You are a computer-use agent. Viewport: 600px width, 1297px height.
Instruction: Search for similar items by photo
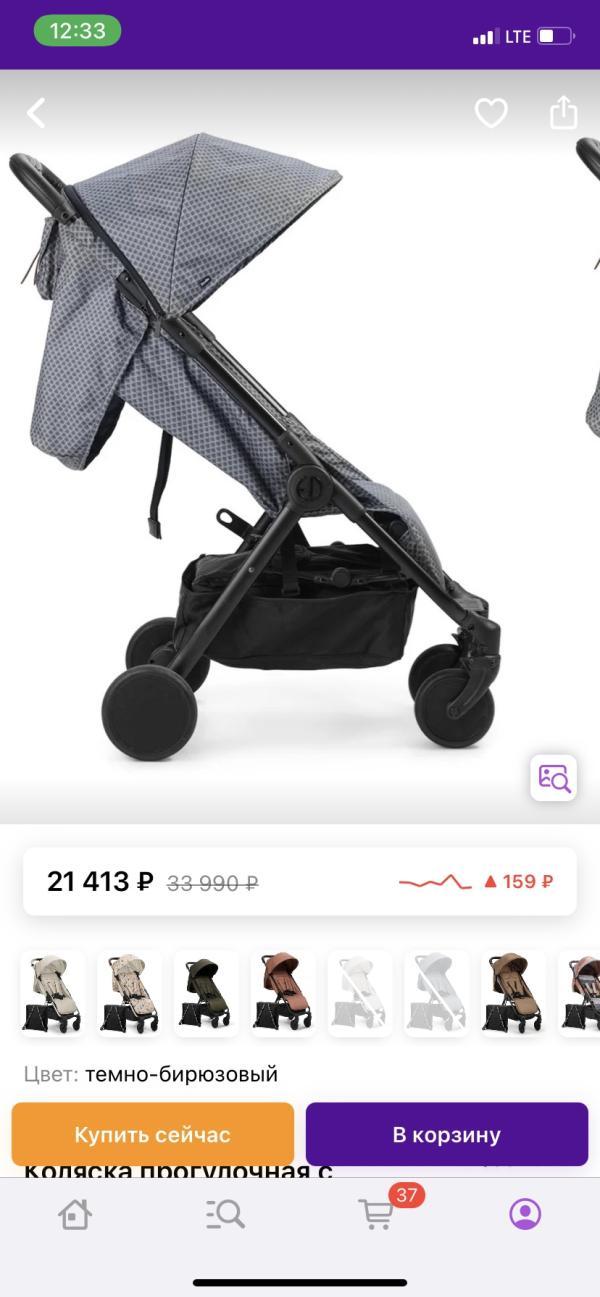coord(553,778)
